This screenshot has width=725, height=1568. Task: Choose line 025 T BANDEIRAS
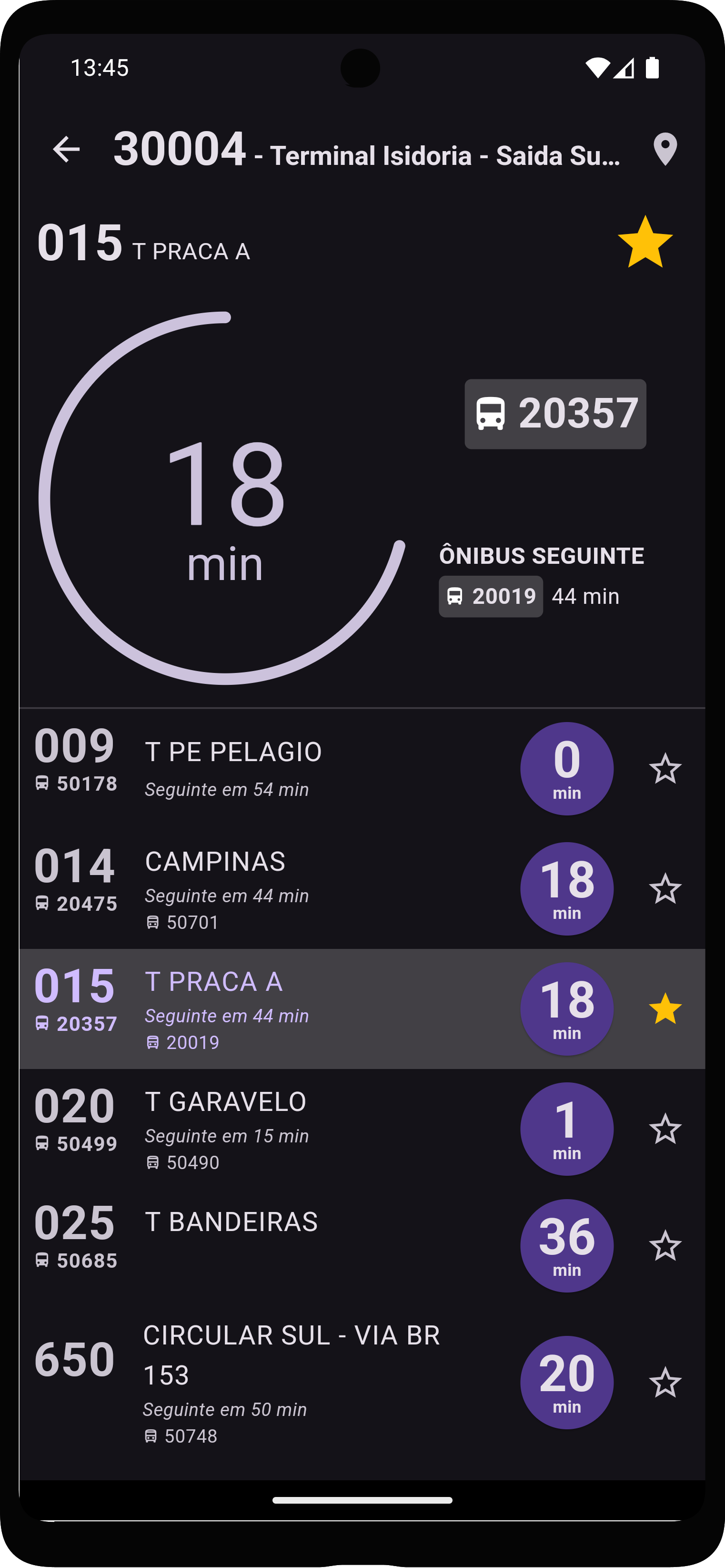tap(362, 1246)
